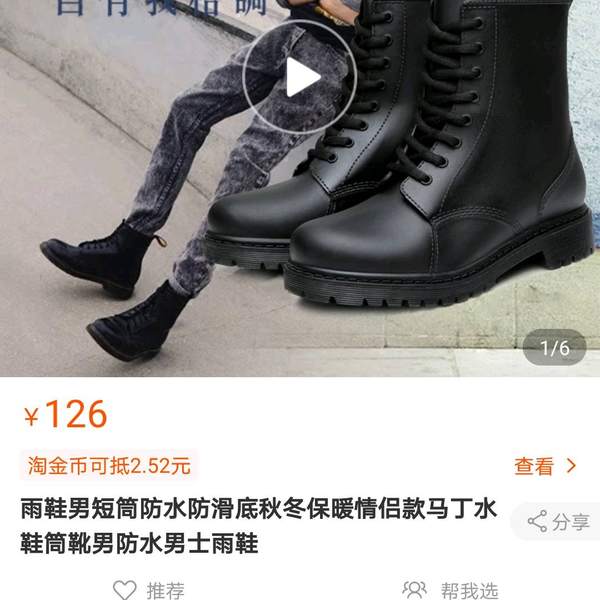600x600 pixels.
Task: Tap the 推荐 heart button
Action: [x=149, y=590]
